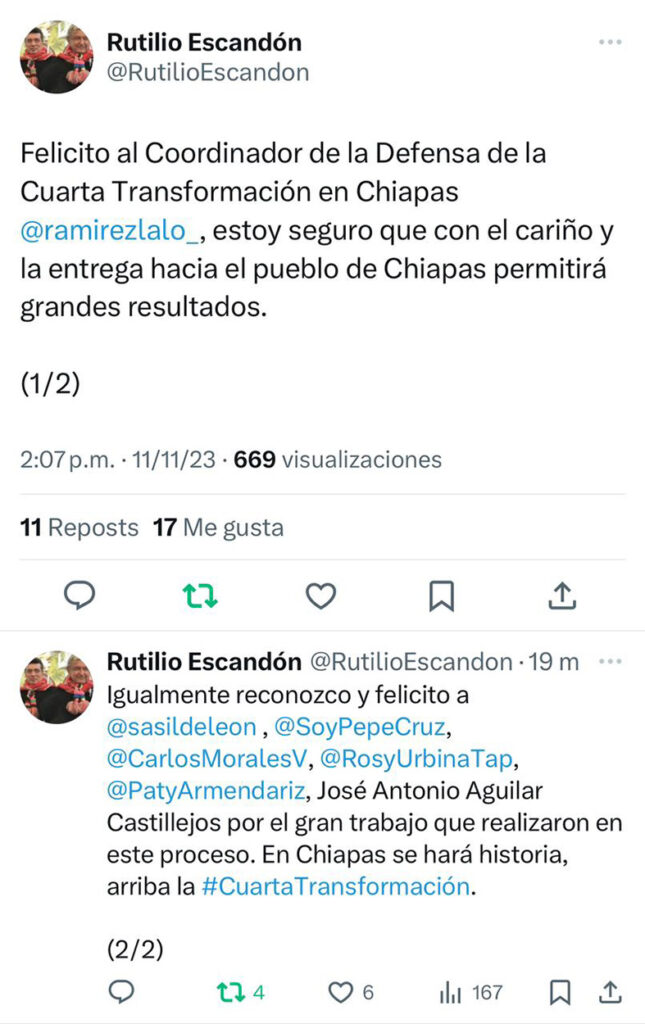The width and height of the screenshot is (645, 1024).
Task: Go to @RosyUrbinaTap profile
Action: click(427, 760)
